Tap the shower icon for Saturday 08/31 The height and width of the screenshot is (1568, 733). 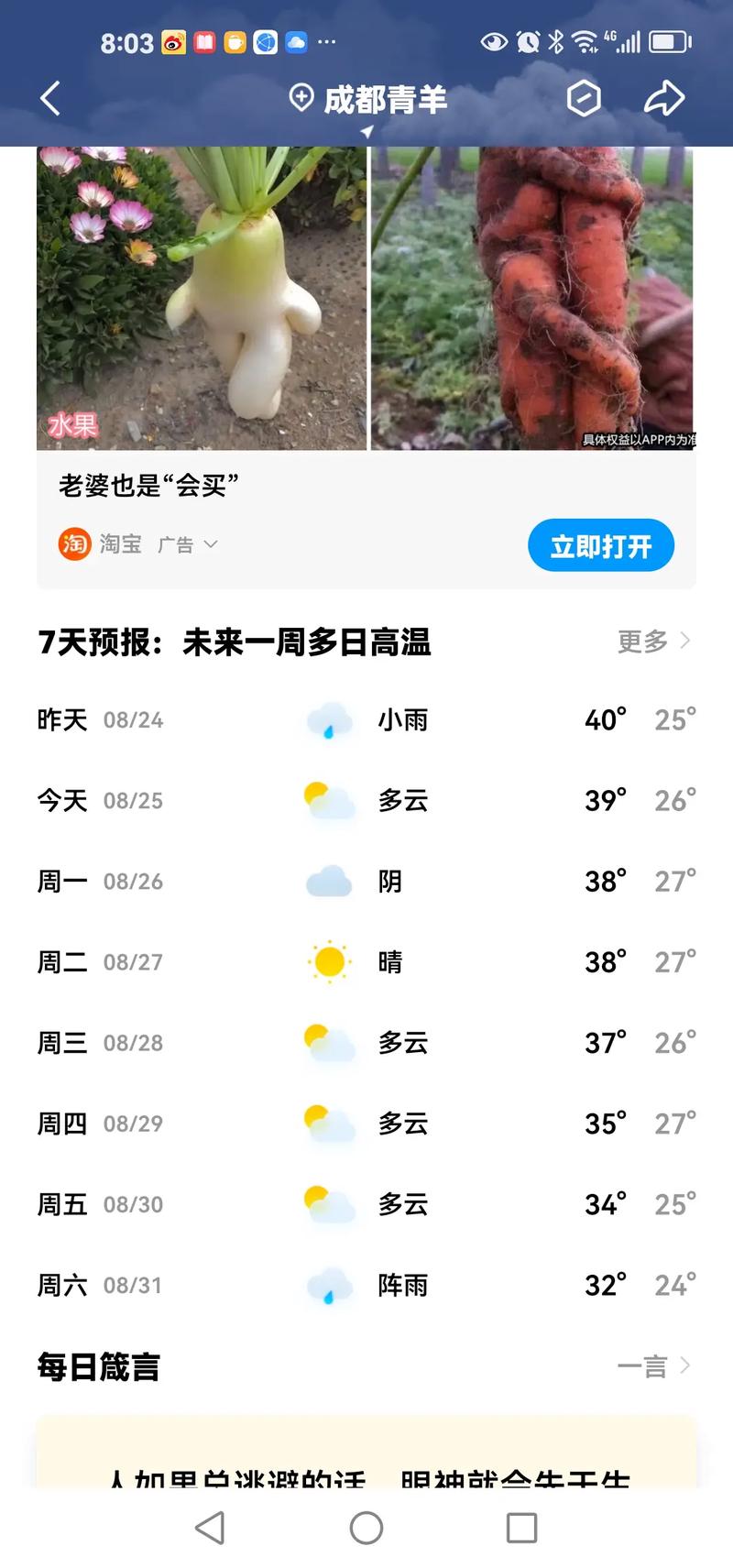pos(329,1285)
